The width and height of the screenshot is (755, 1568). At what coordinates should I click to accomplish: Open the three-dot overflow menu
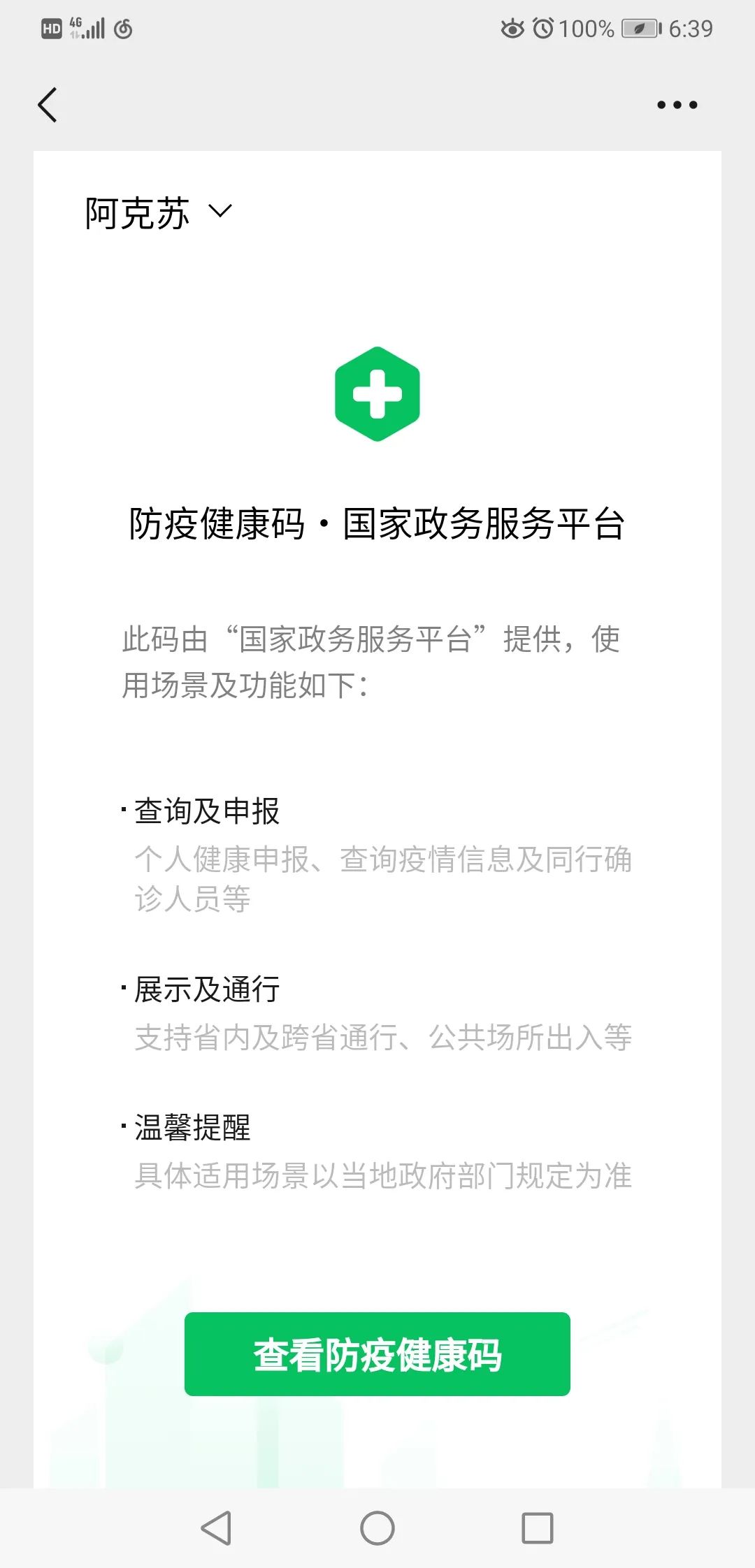click(x=677, y=106)
